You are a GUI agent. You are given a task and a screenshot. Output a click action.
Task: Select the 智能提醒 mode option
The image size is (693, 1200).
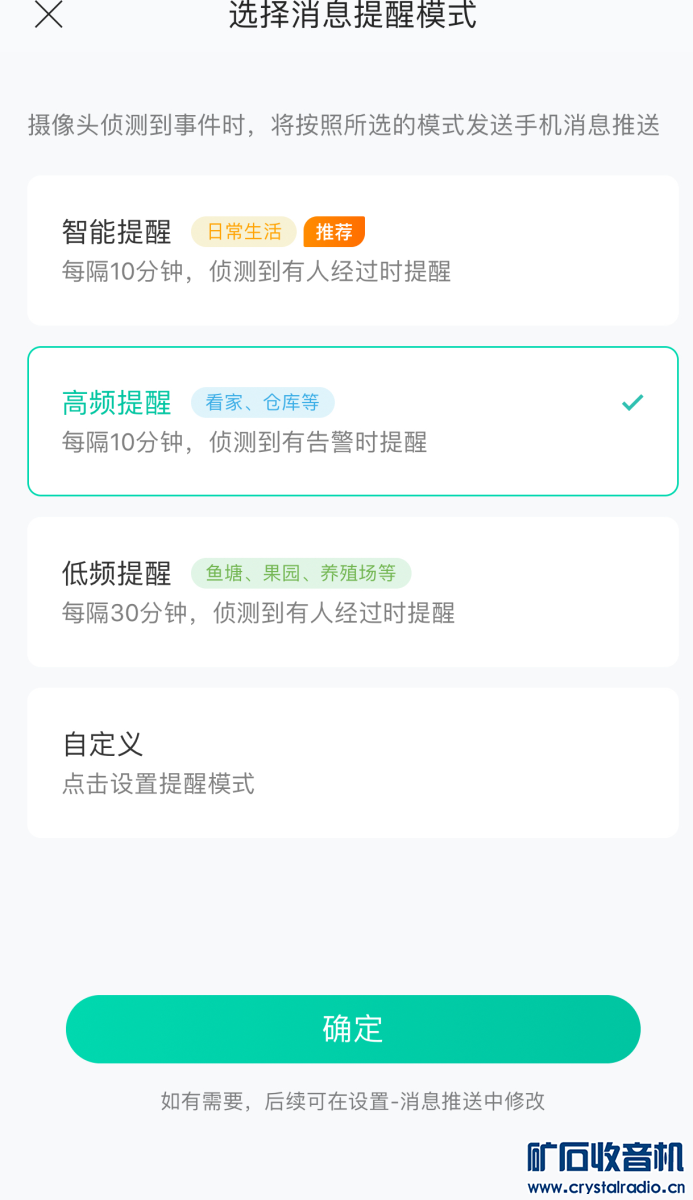352,250
